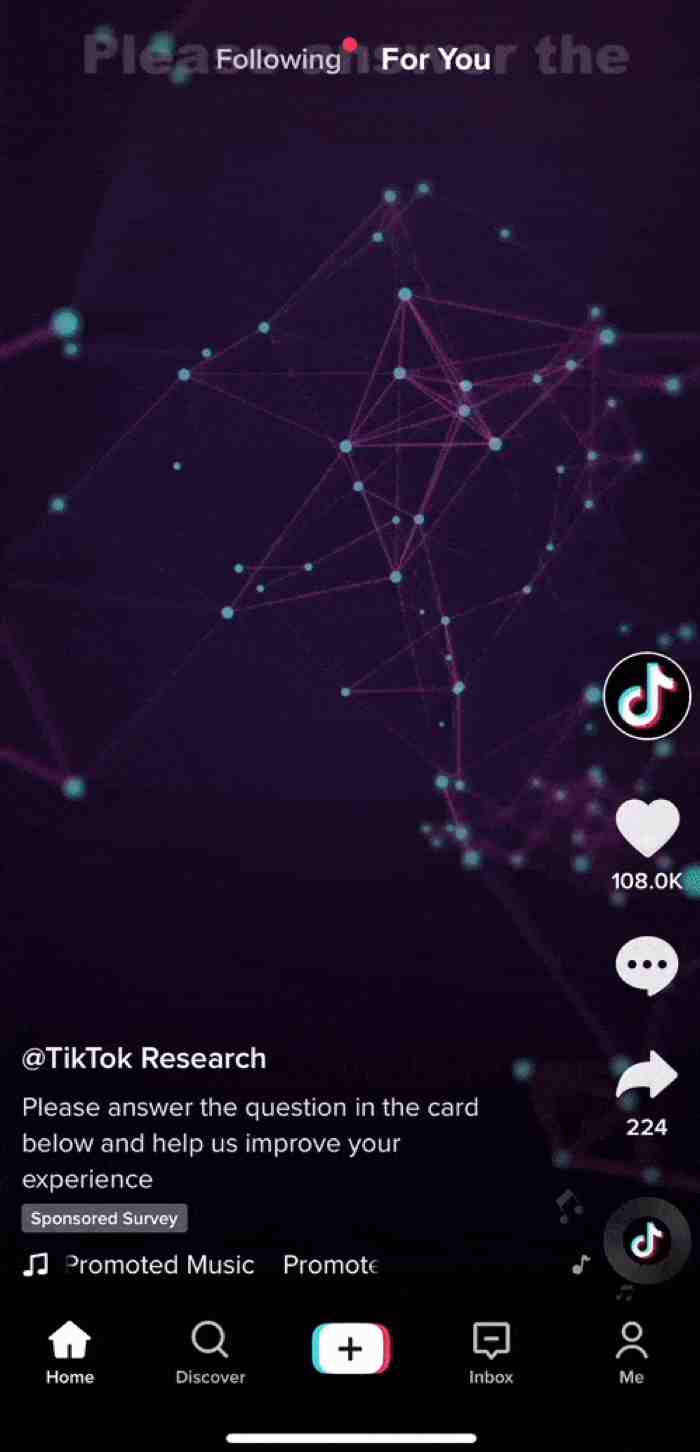The width and height of the screenshot is (700, 1452).
Task: Share this video via arrow icon
Action: pos(647,1078)
